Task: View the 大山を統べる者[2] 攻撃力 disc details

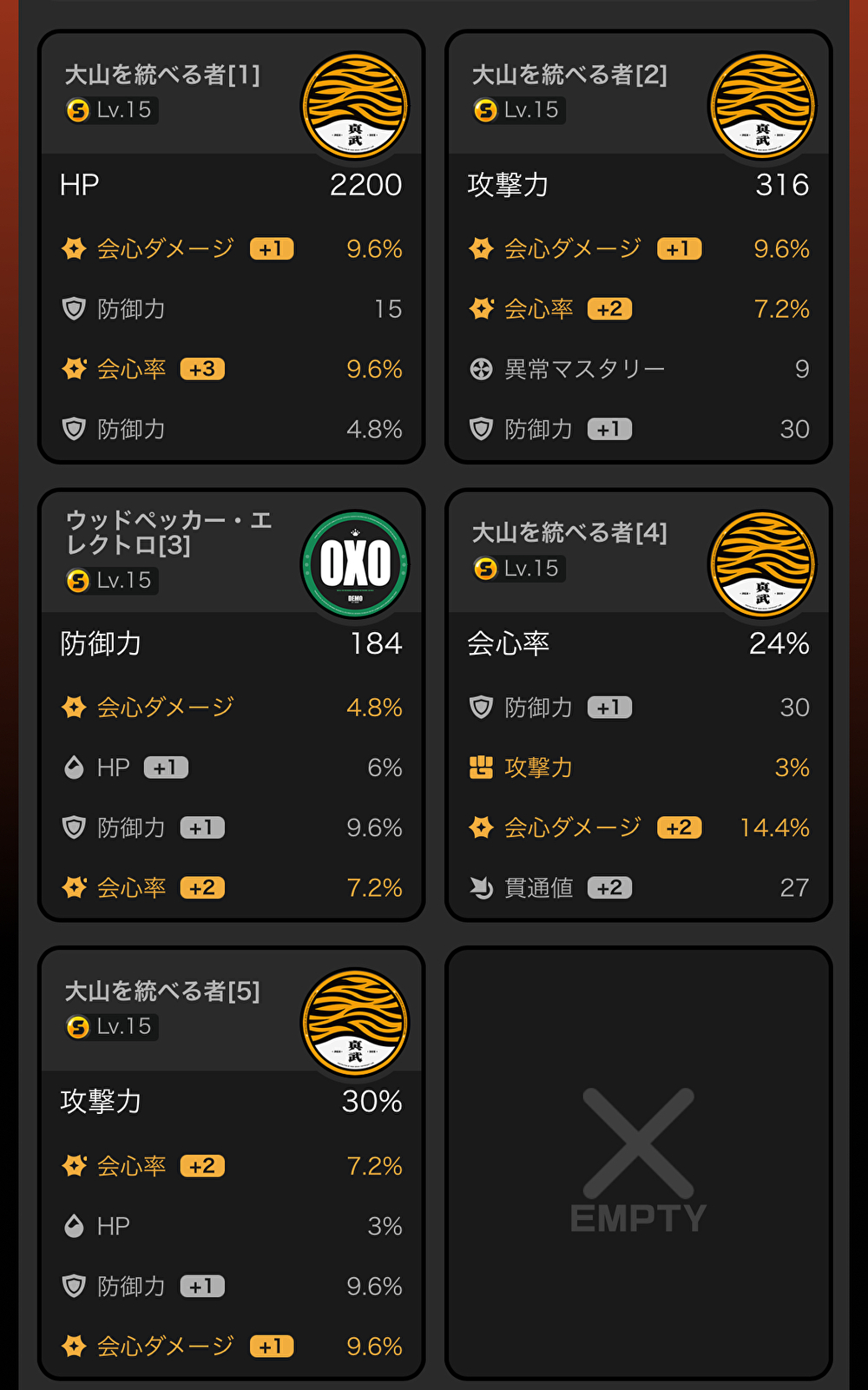Action: [x=638, y=247]
